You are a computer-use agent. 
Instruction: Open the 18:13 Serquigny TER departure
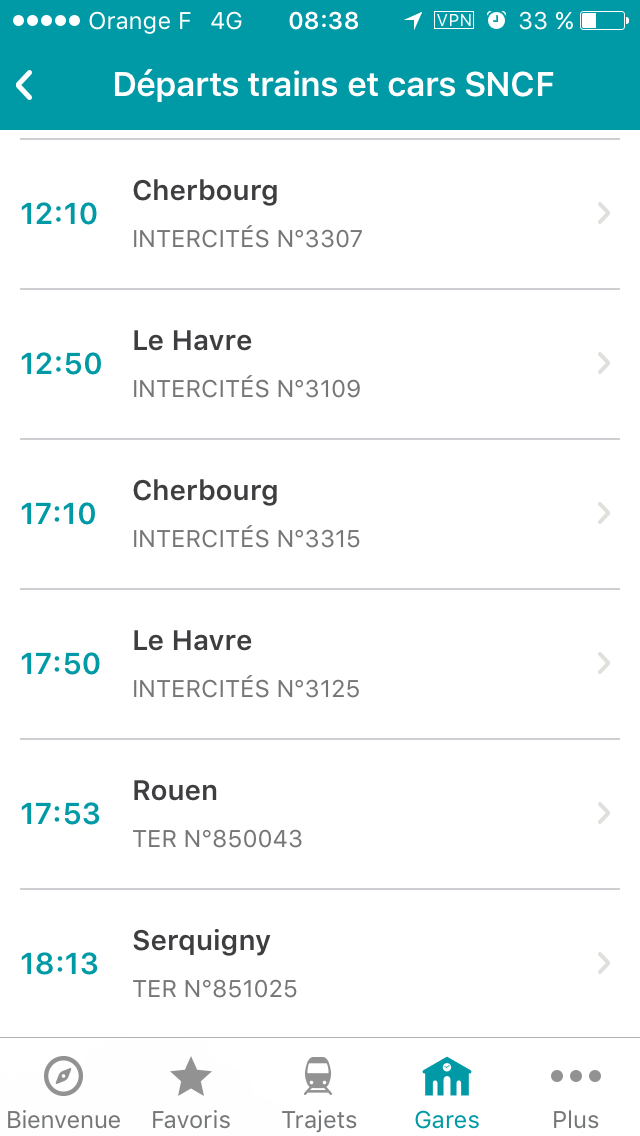tap(320, 964)
